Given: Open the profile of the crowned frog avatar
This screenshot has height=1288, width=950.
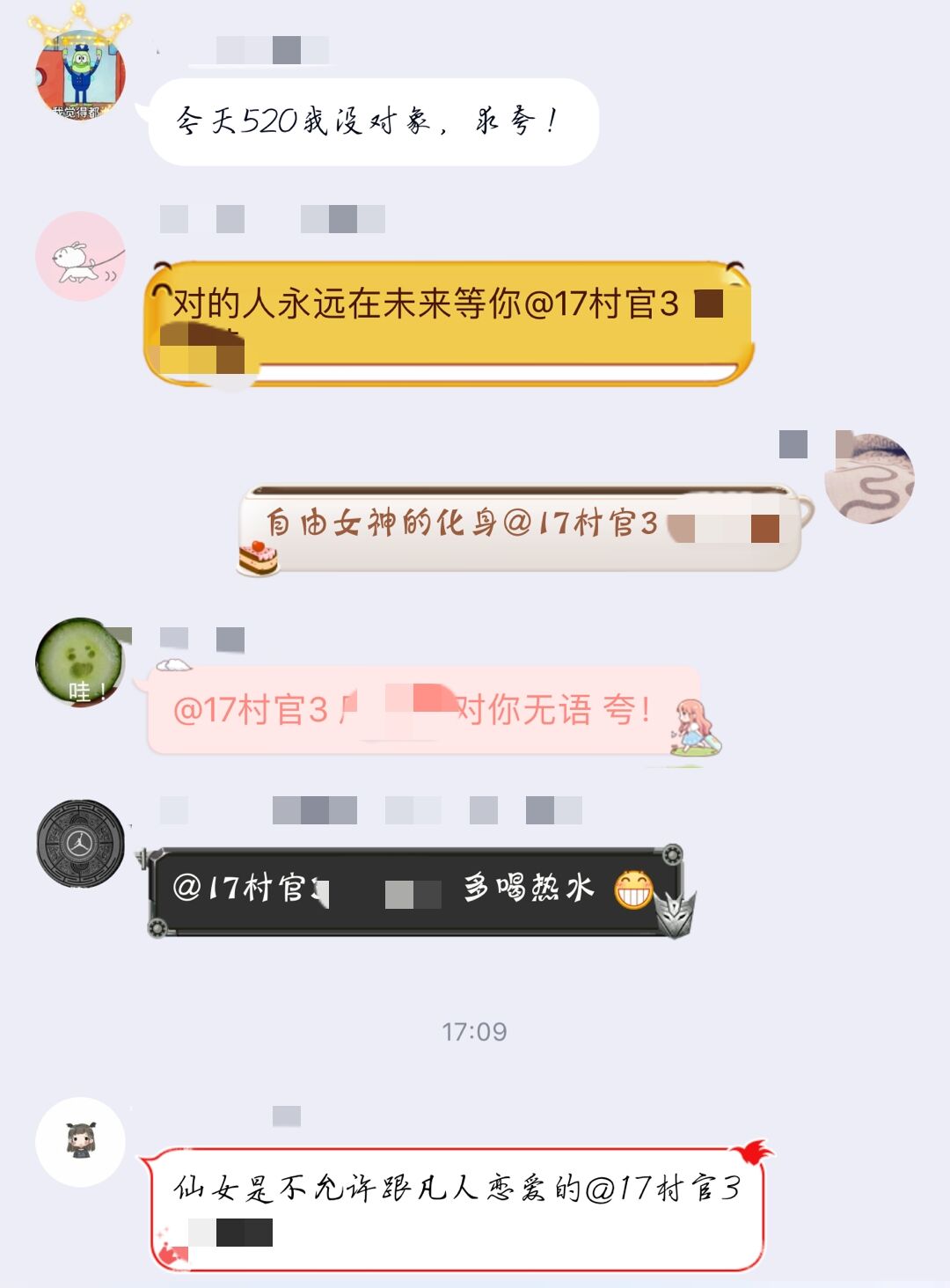Looking at the screenshot, I should click(80, 76).
